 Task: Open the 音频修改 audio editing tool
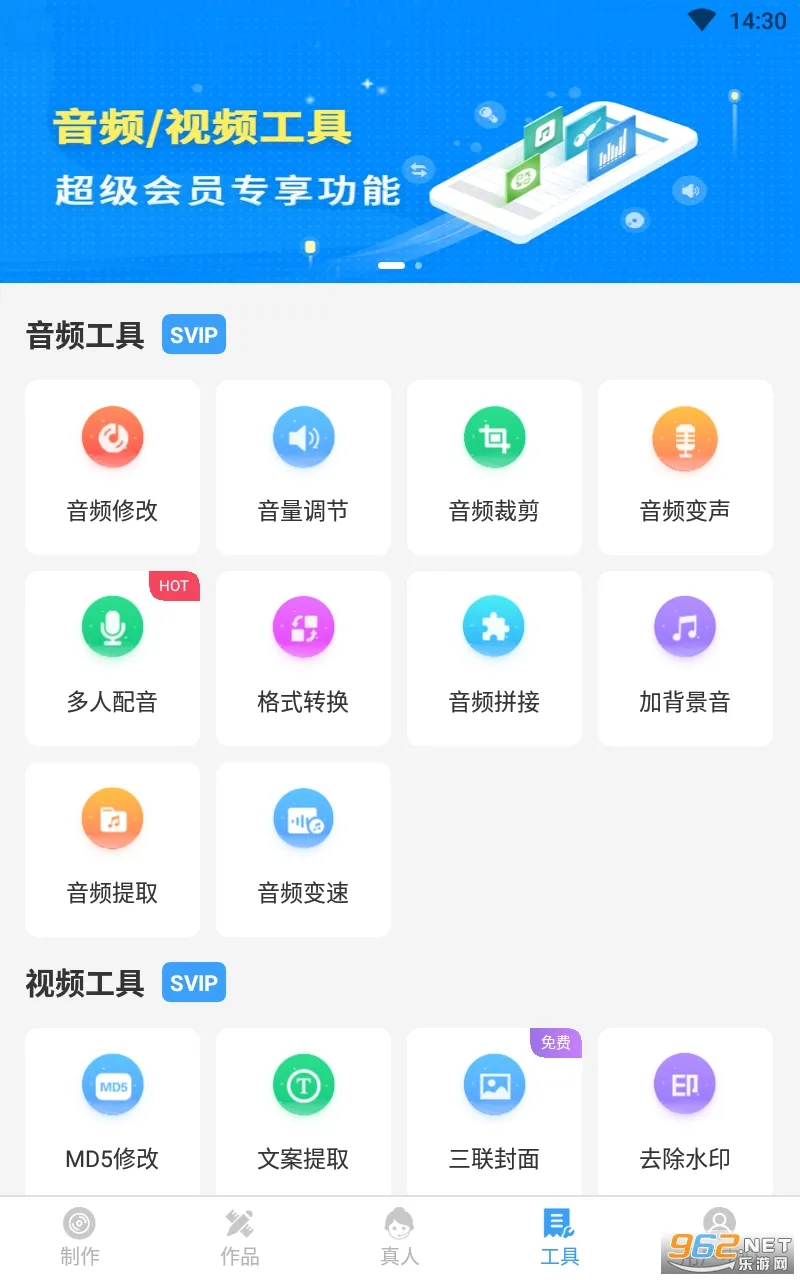(x=112, y=467)
